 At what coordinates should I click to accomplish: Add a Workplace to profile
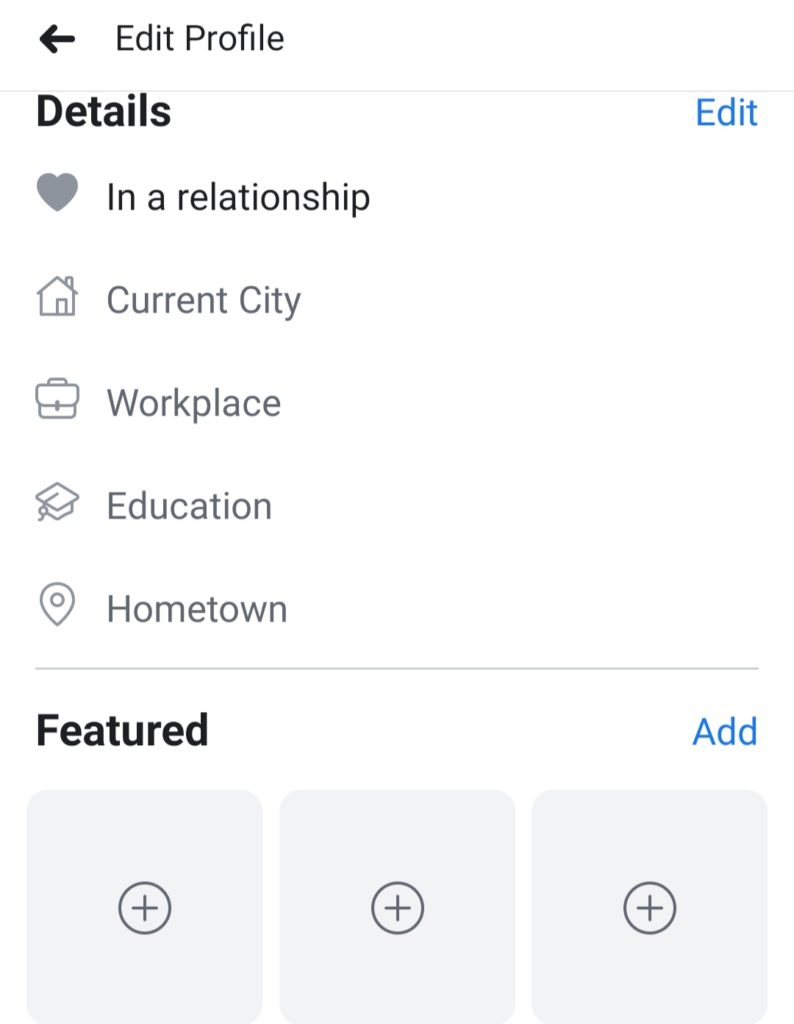pos(193,403)
